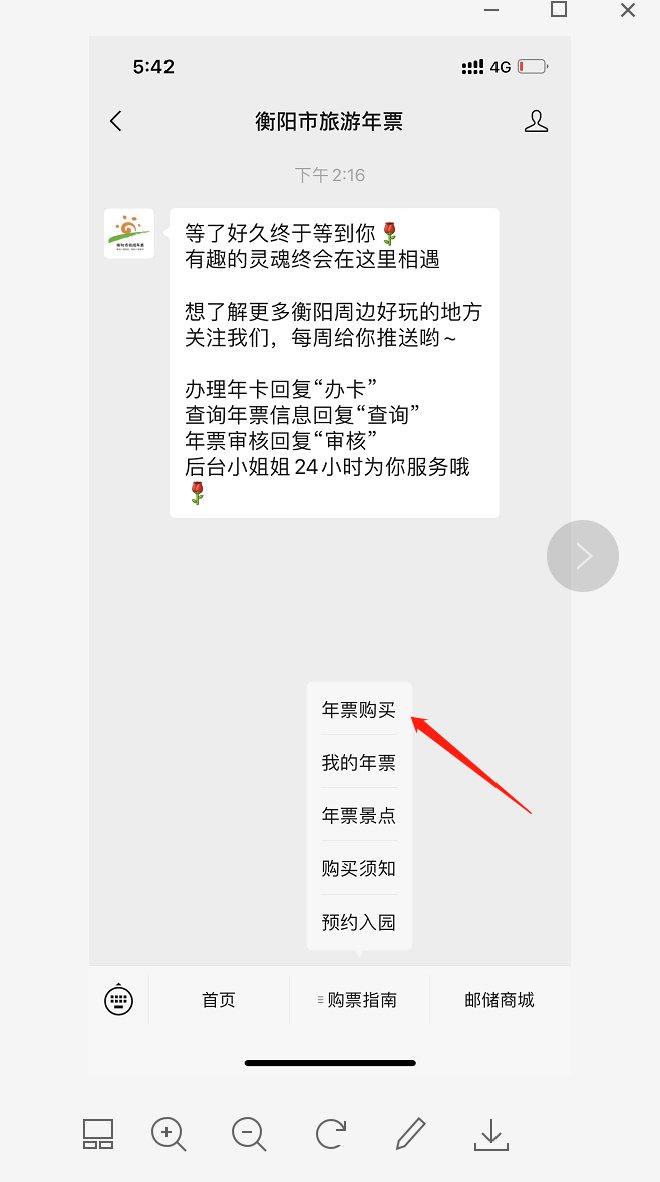660x1182 pixels.
Task: Close the image viewer window
Action: (x=628, y=10)
